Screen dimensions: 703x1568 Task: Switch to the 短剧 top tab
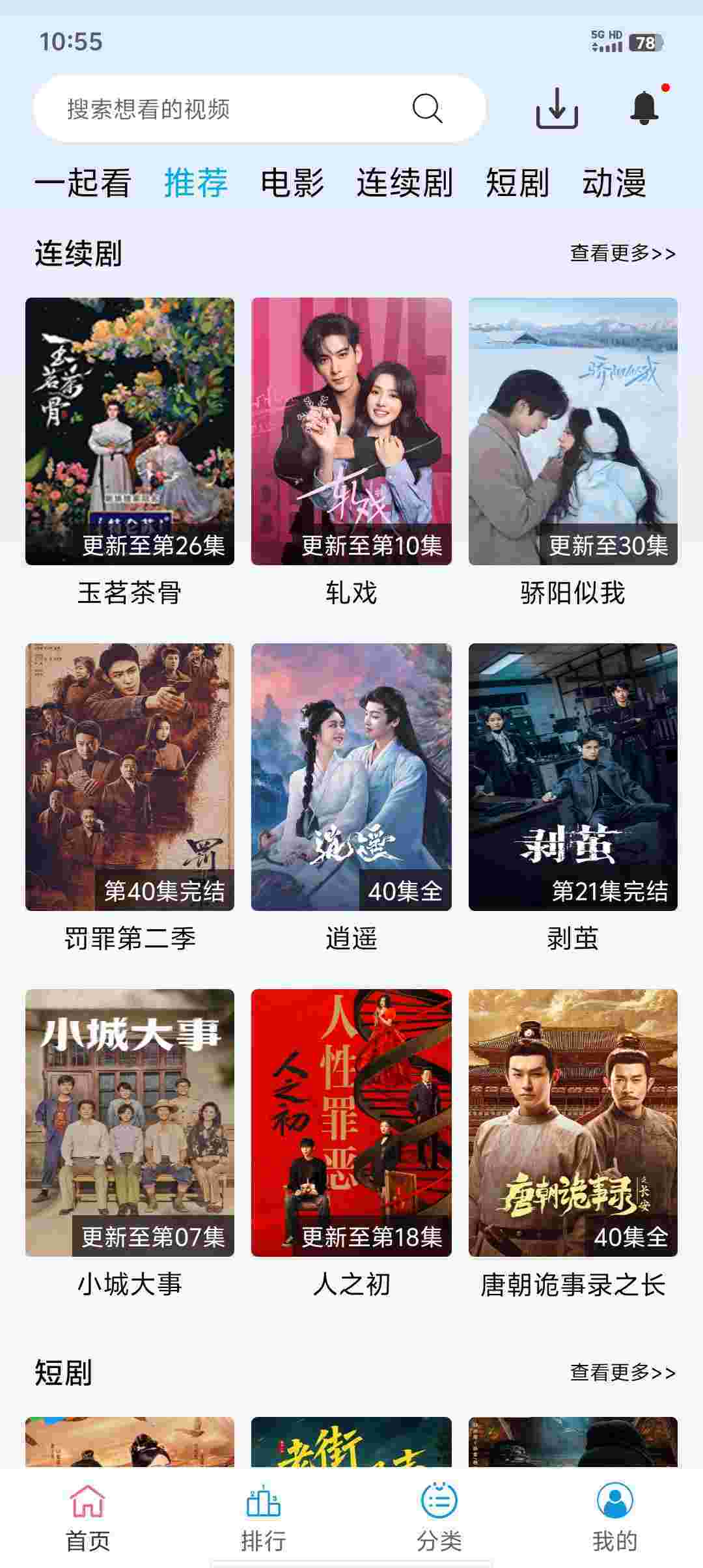[517, 182]
